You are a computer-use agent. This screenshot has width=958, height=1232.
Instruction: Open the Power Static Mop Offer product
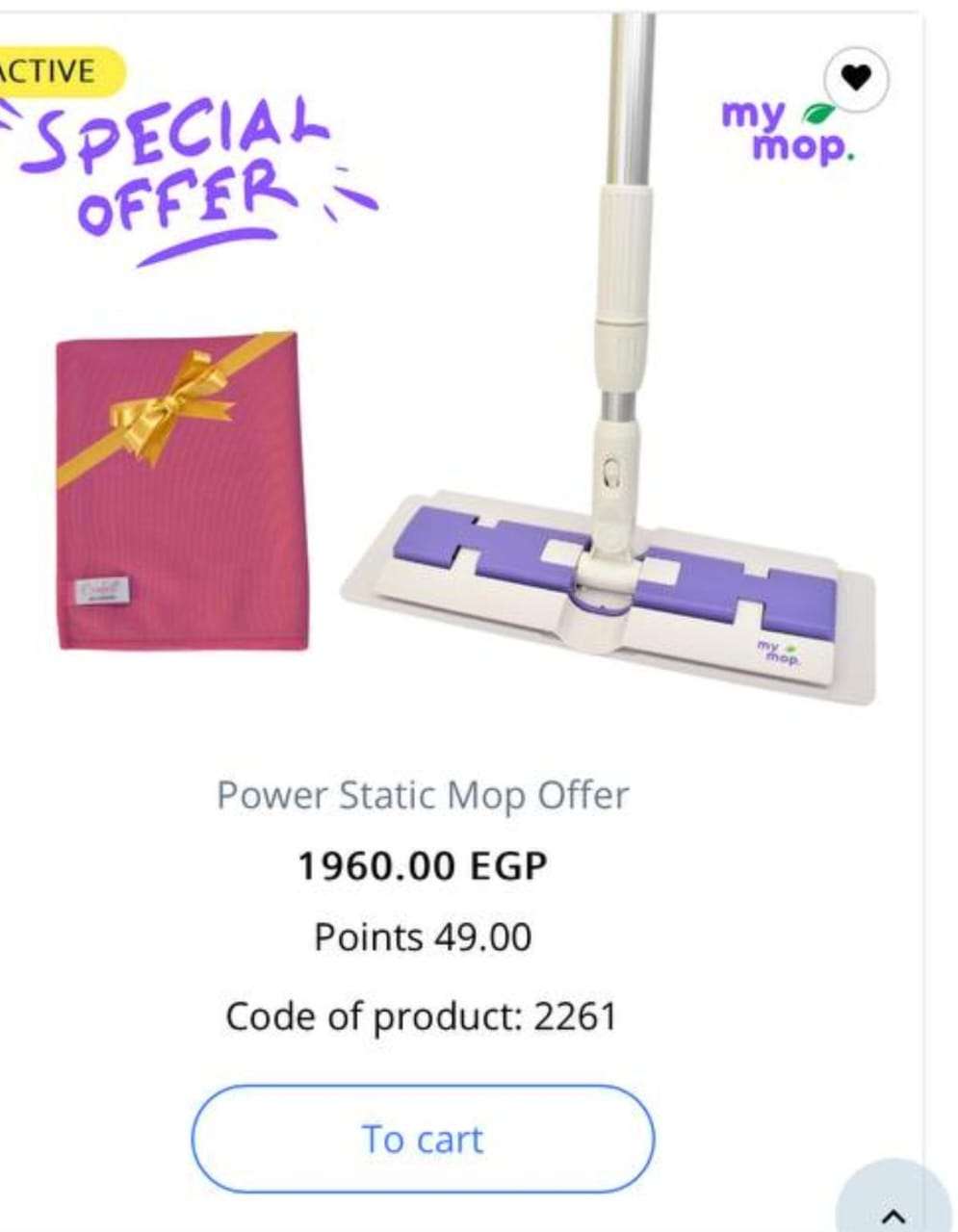coord(422,795)
